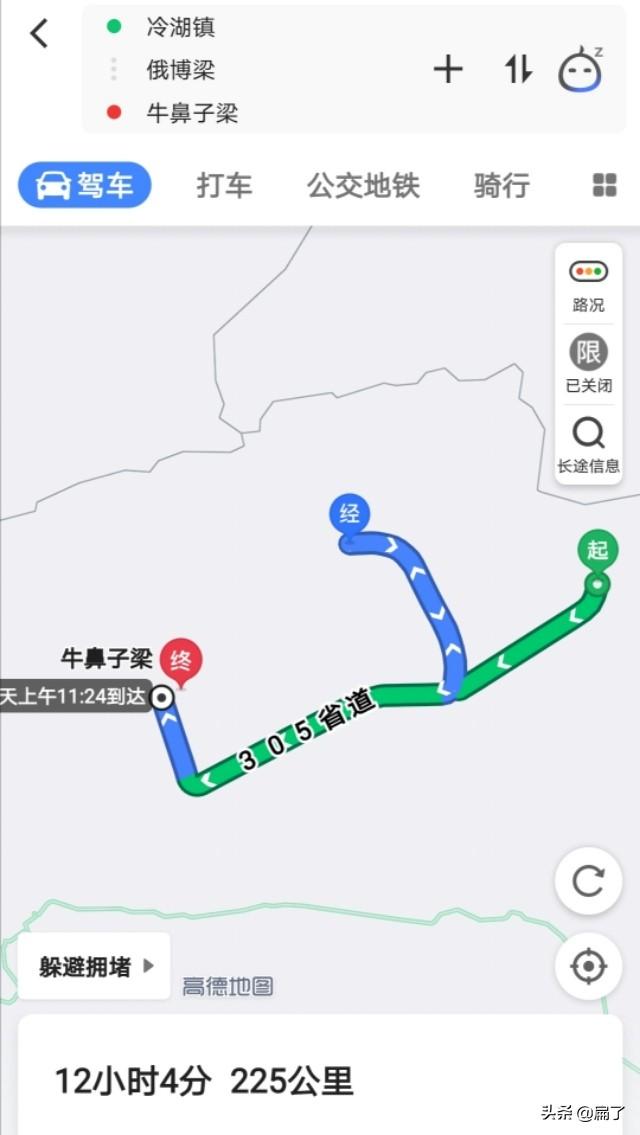Open the 限 driving restriction setting

(x=589, y=364)
